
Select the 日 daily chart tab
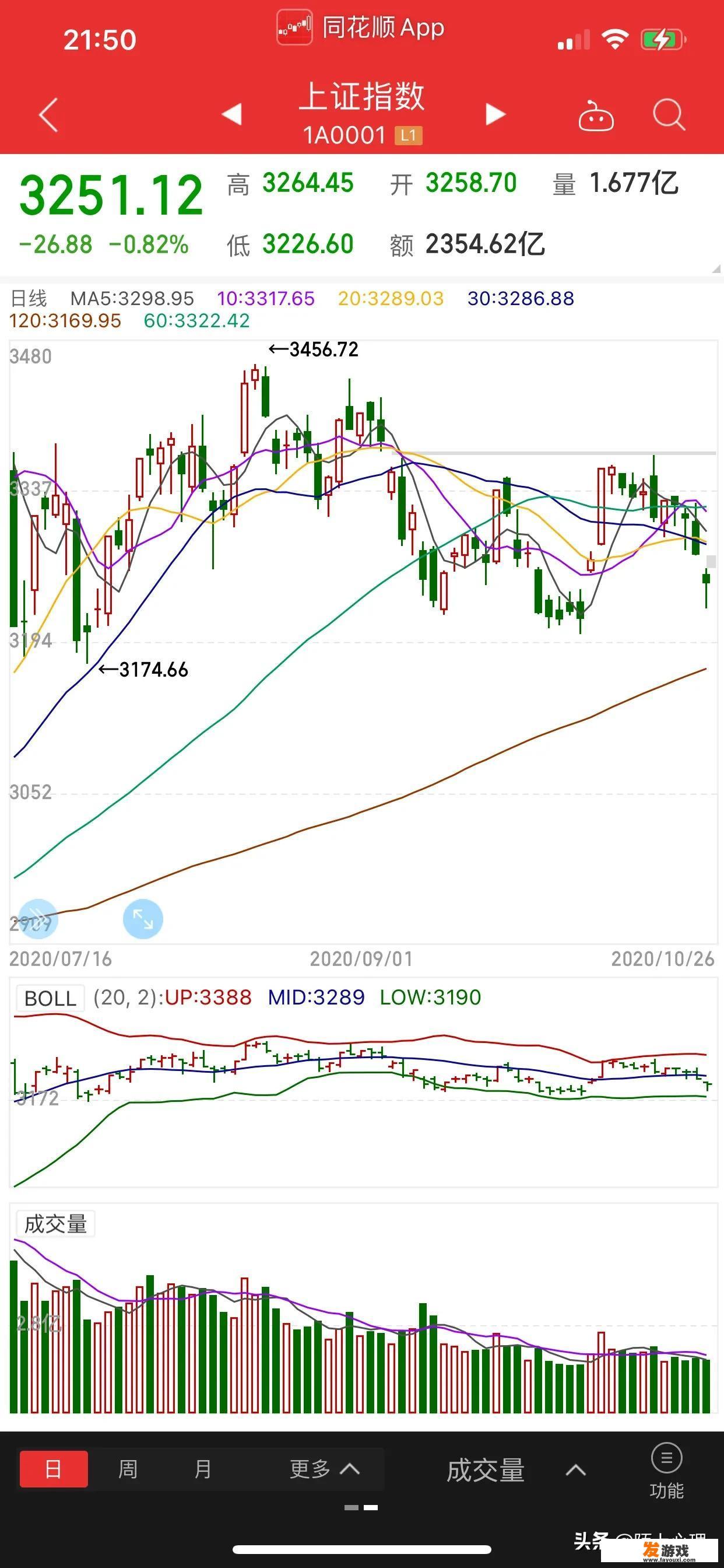coord(54,1469)
